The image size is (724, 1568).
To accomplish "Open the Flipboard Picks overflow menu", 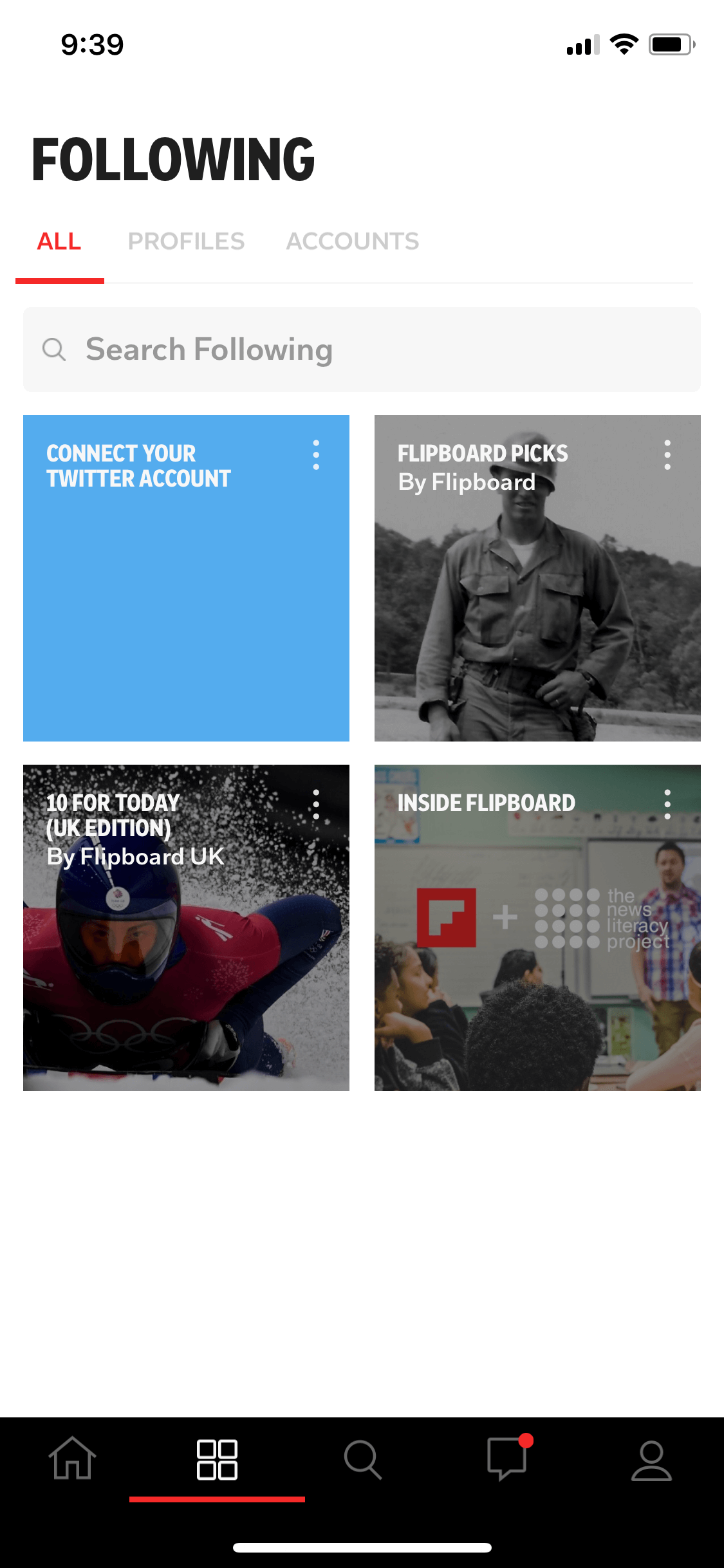I will 667,455.
